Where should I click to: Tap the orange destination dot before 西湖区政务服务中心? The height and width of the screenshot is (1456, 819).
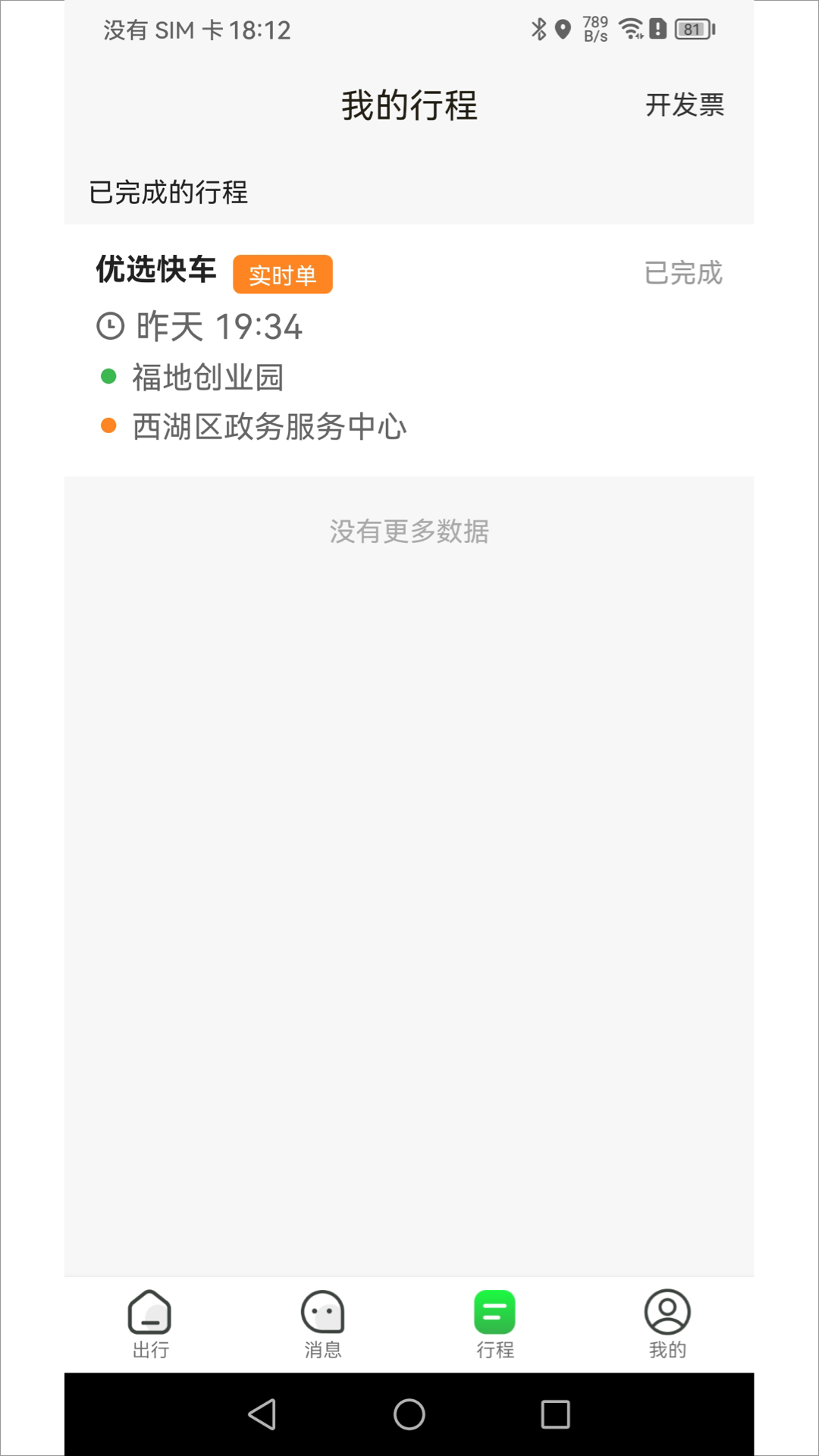[x=109, y=425]
